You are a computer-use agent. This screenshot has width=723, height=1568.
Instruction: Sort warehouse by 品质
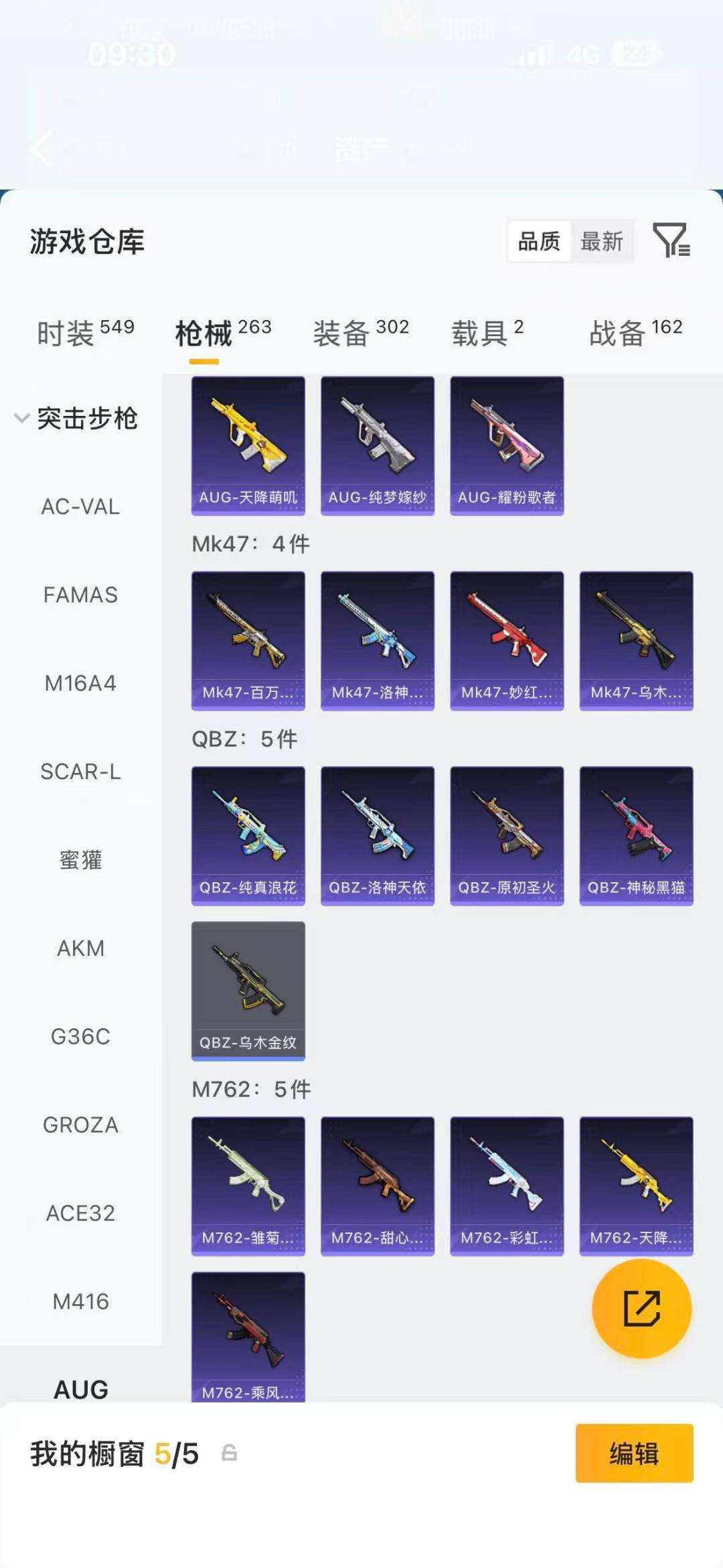(x=539, y=241)
